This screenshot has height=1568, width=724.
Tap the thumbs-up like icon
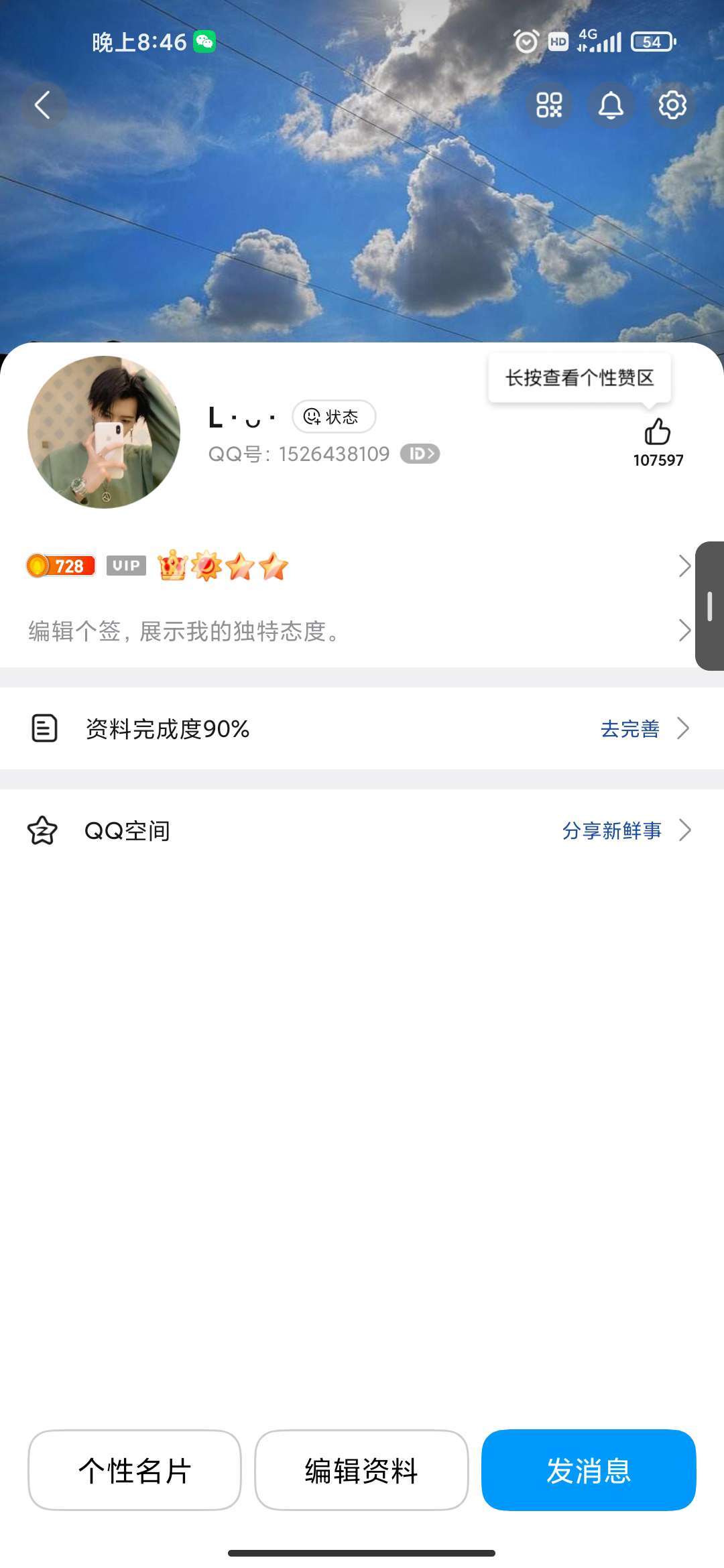[x=658, y=432]
